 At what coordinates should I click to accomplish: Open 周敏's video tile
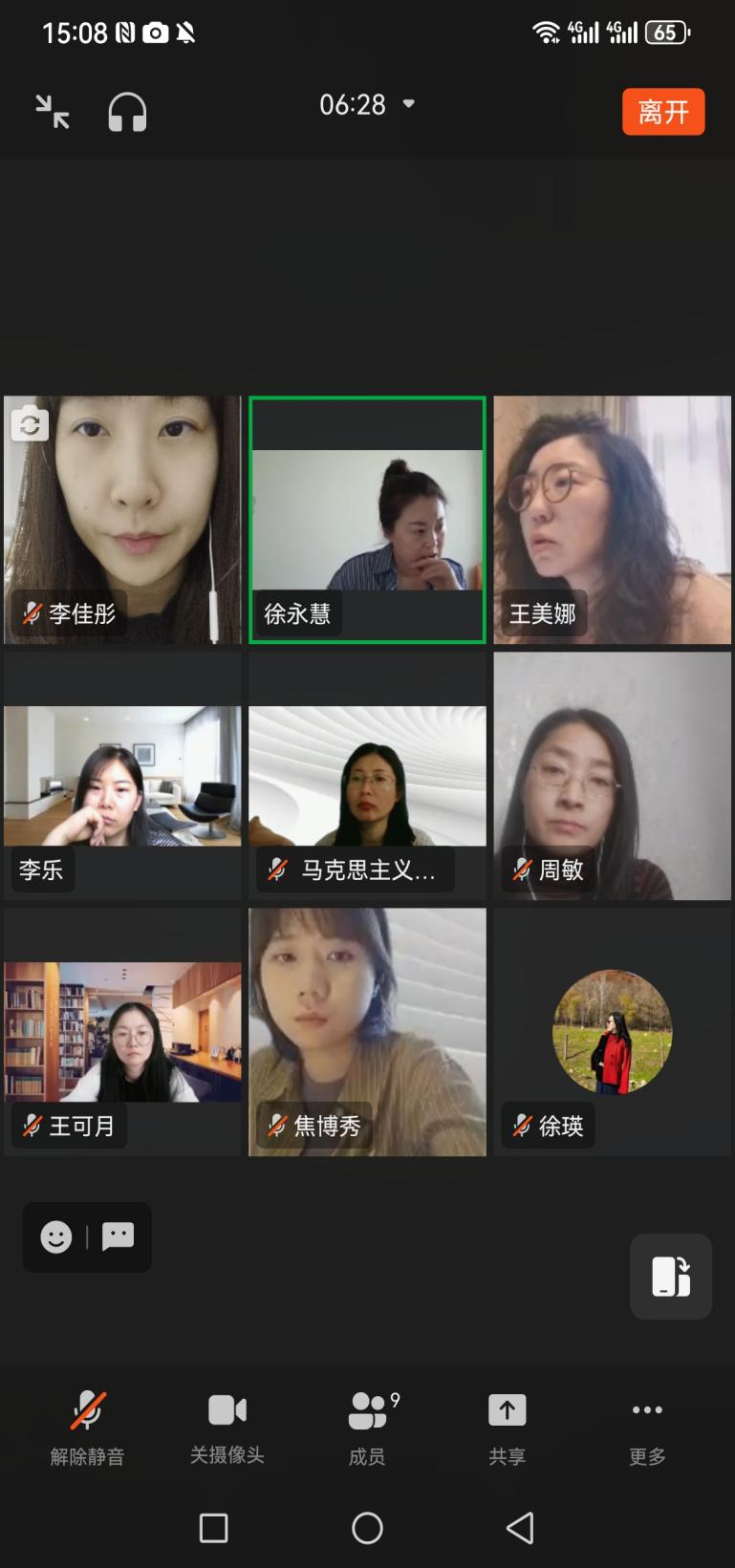612,776
